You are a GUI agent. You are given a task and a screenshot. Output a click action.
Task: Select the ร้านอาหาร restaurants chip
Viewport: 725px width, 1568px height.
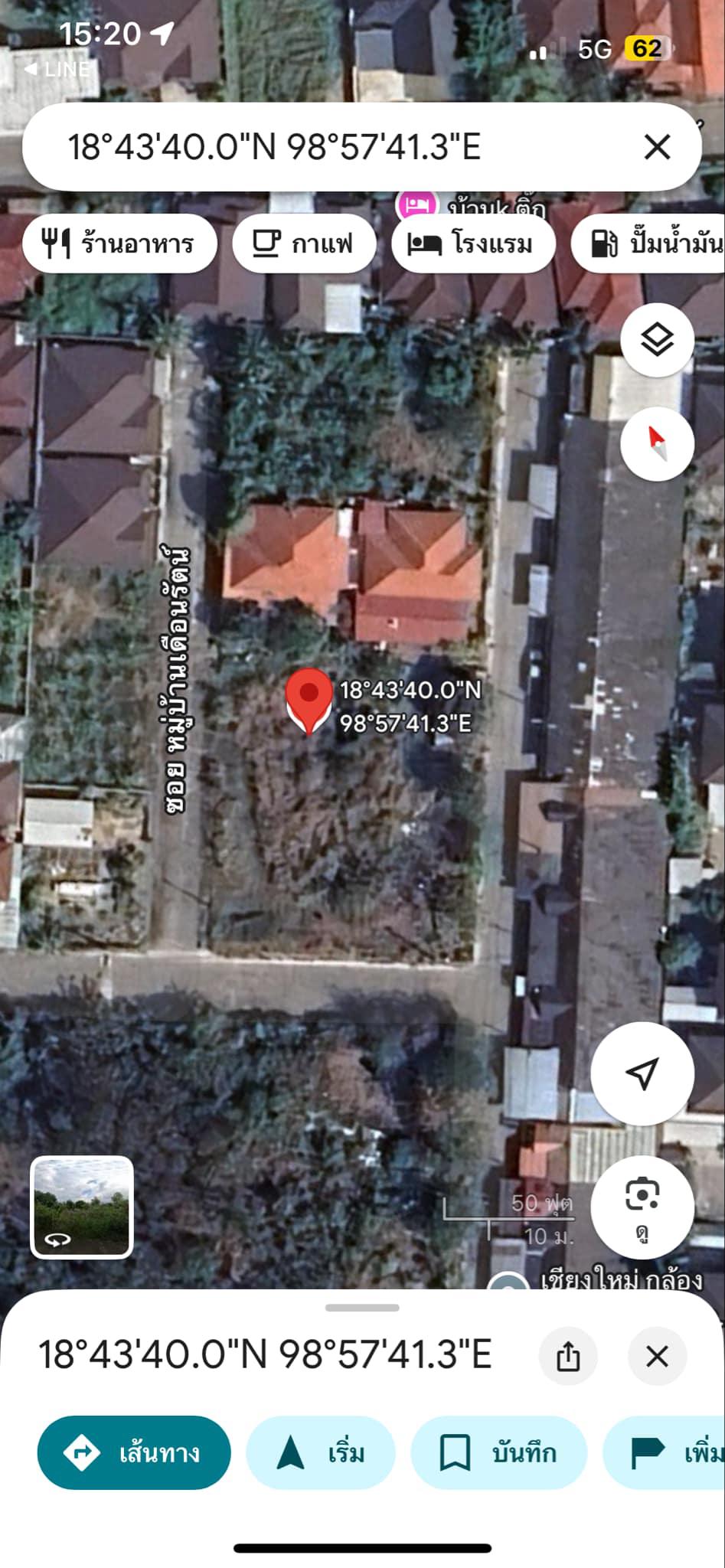point(119,243)
